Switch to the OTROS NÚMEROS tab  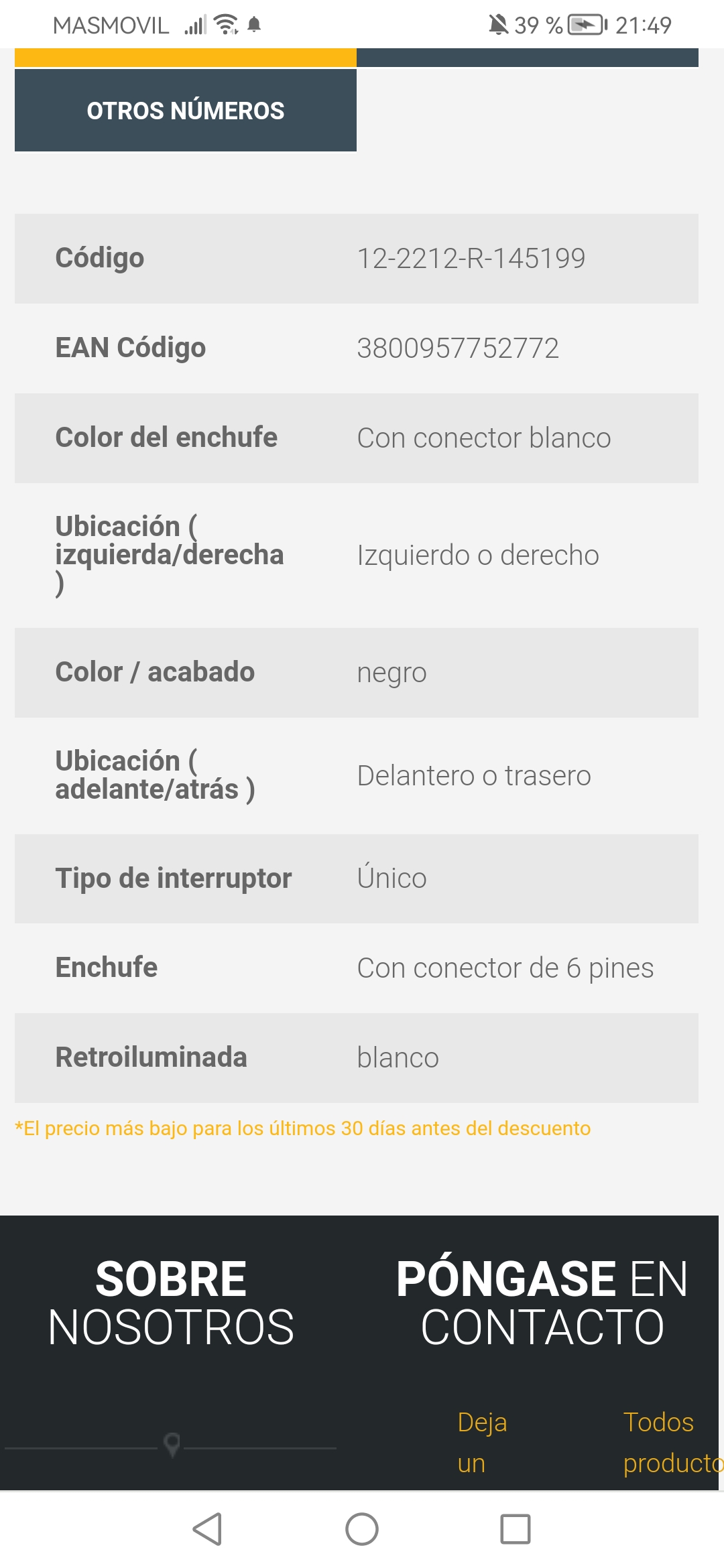186,111
